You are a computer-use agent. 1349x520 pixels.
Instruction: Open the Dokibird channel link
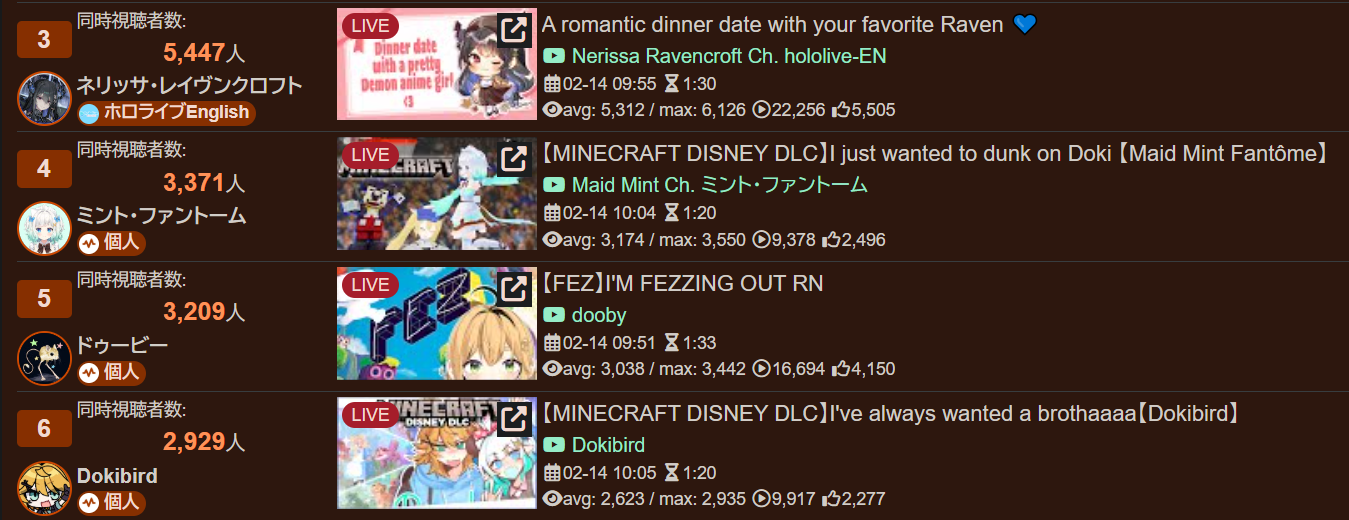point(607,445)
